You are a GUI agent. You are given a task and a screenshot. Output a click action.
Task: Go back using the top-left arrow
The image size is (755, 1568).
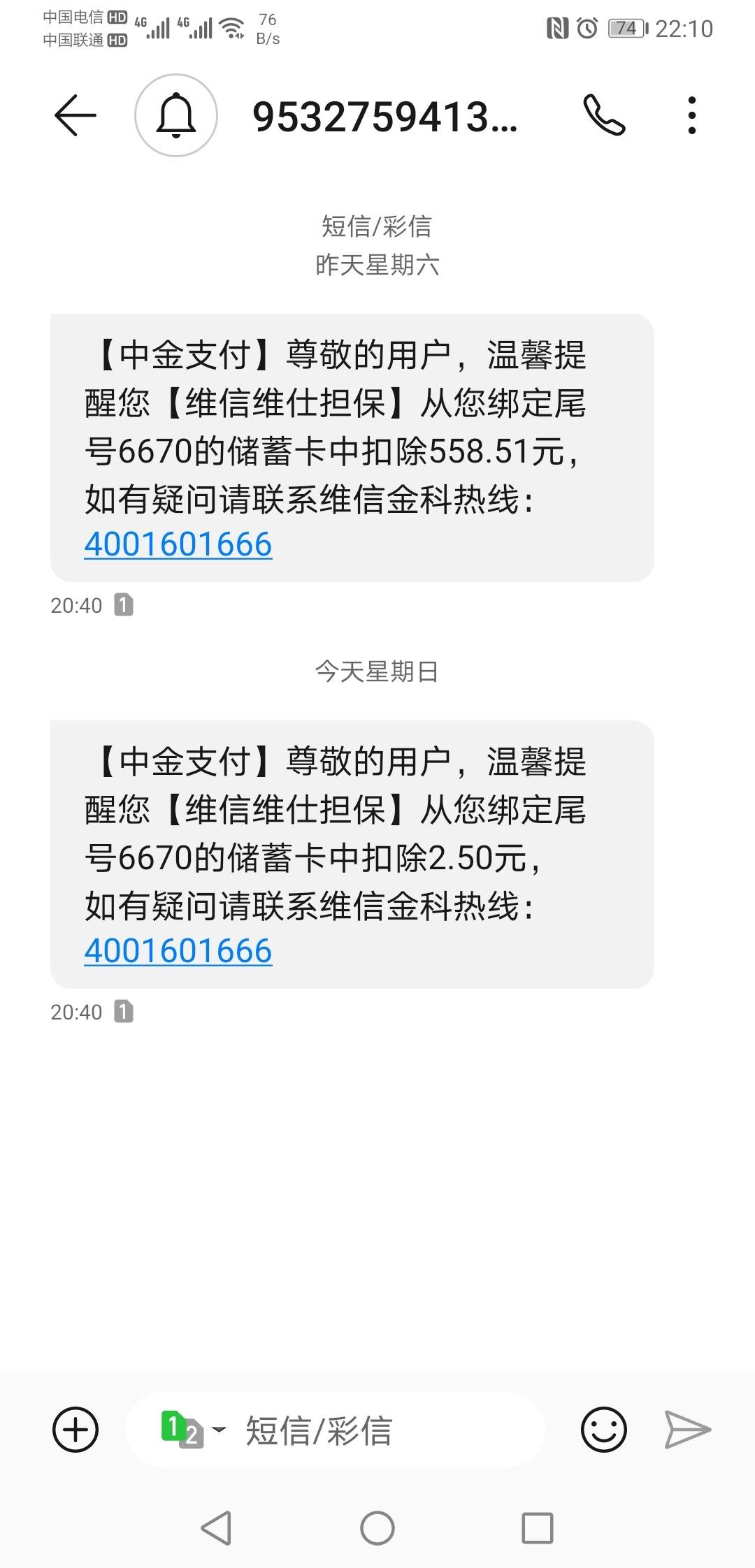(75, 115)
